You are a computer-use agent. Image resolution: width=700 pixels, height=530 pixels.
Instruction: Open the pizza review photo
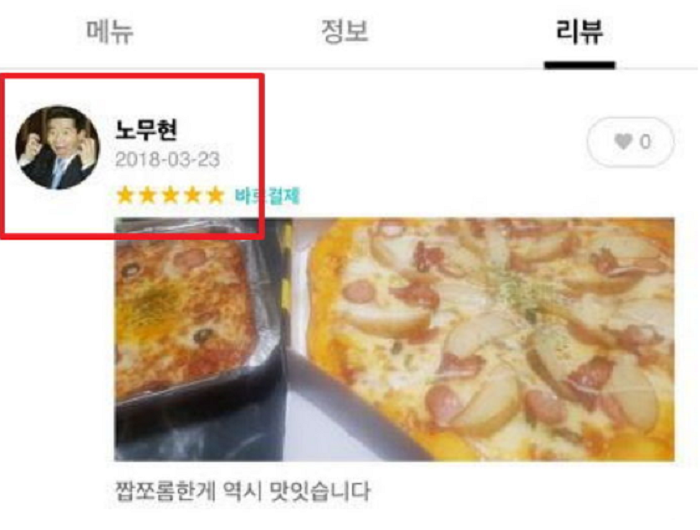coord(394,340)
